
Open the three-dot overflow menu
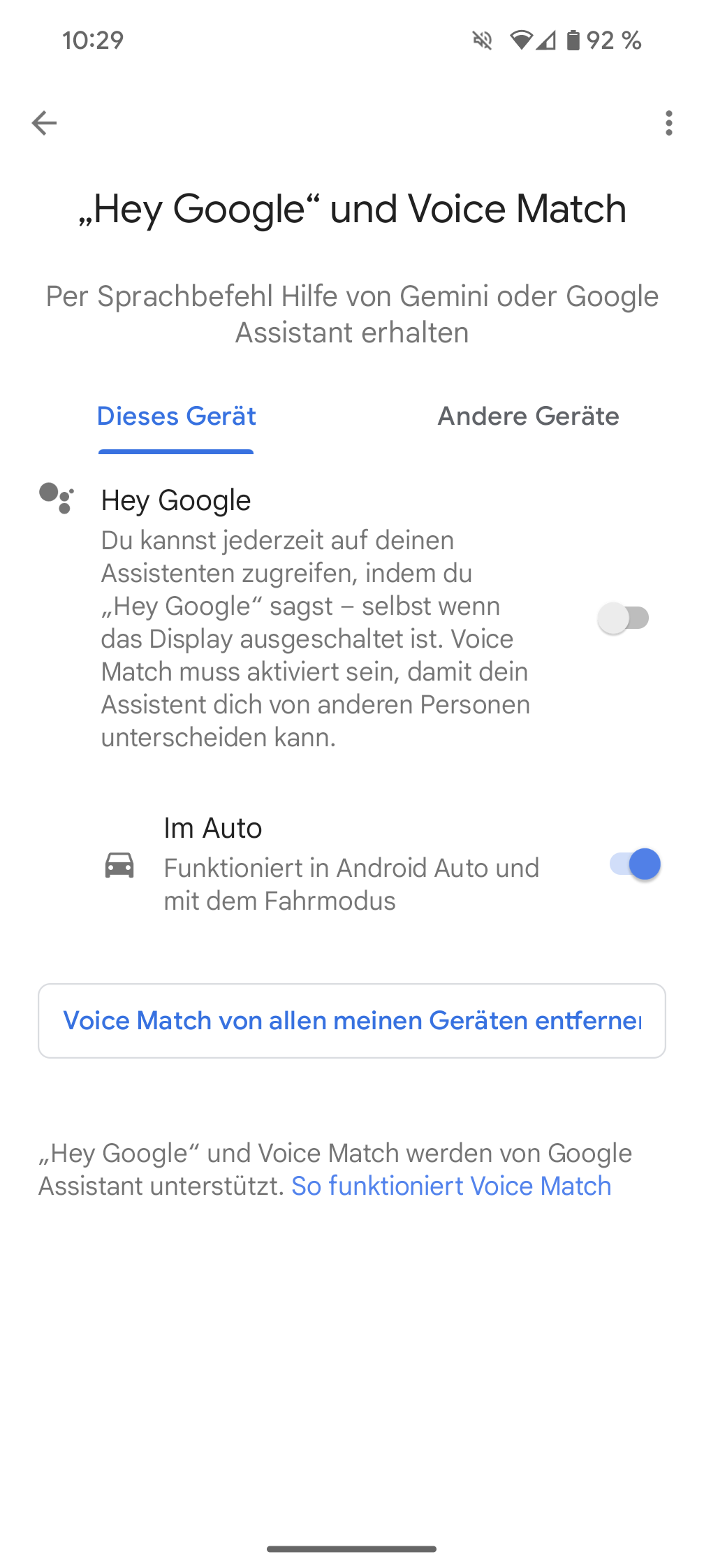(668, 123)
